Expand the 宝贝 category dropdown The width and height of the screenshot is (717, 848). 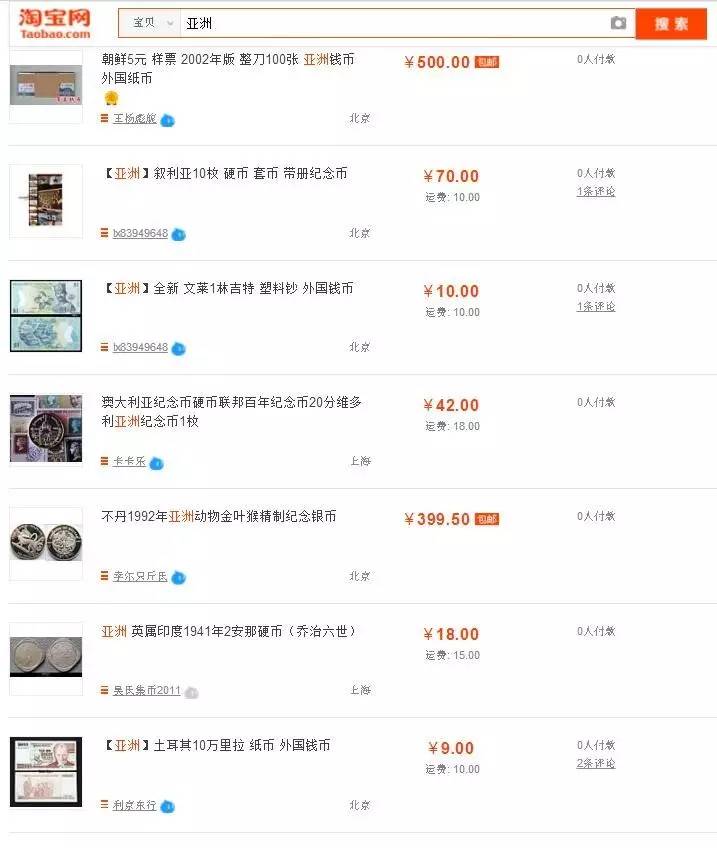pyautogui.click(x=150, y=23)
